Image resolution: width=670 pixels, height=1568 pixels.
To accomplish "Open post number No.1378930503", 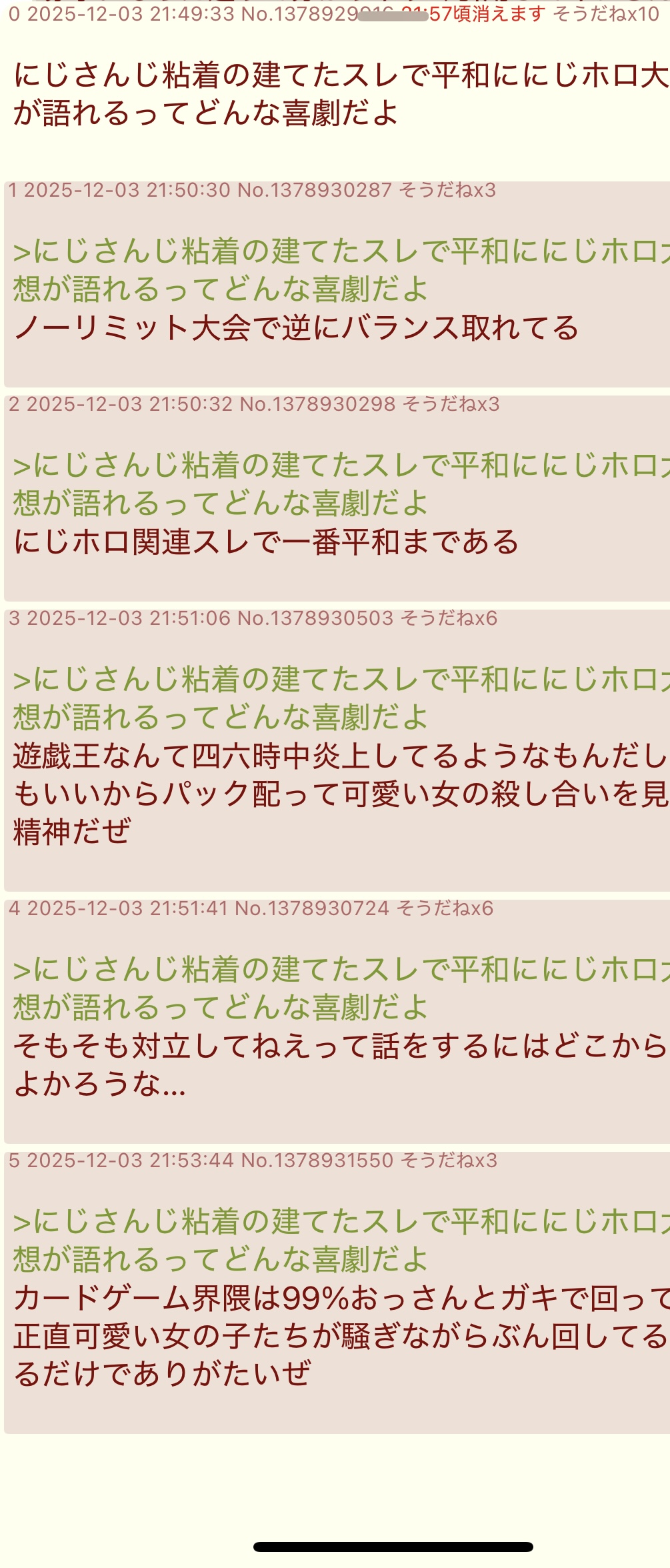I will [x=315, y=619].
